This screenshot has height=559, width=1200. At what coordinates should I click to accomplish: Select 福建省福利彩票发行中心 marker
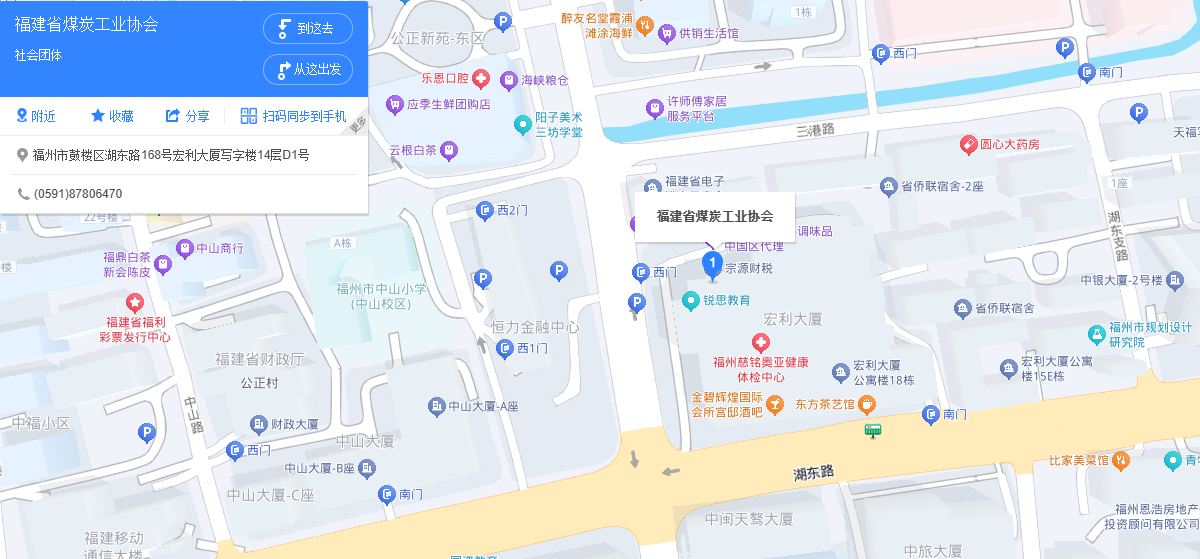click(135, 303)
